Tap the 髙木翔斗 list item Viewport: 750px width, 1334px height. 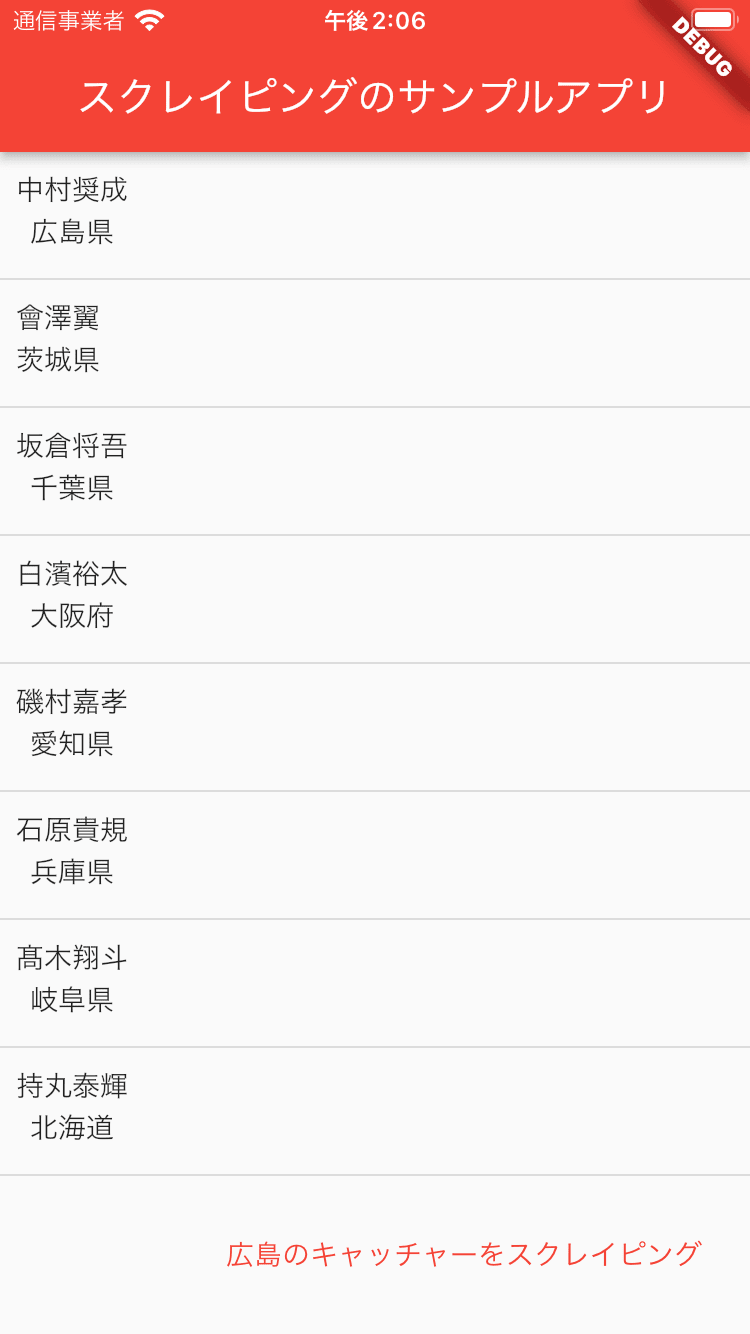coord(375,983)
